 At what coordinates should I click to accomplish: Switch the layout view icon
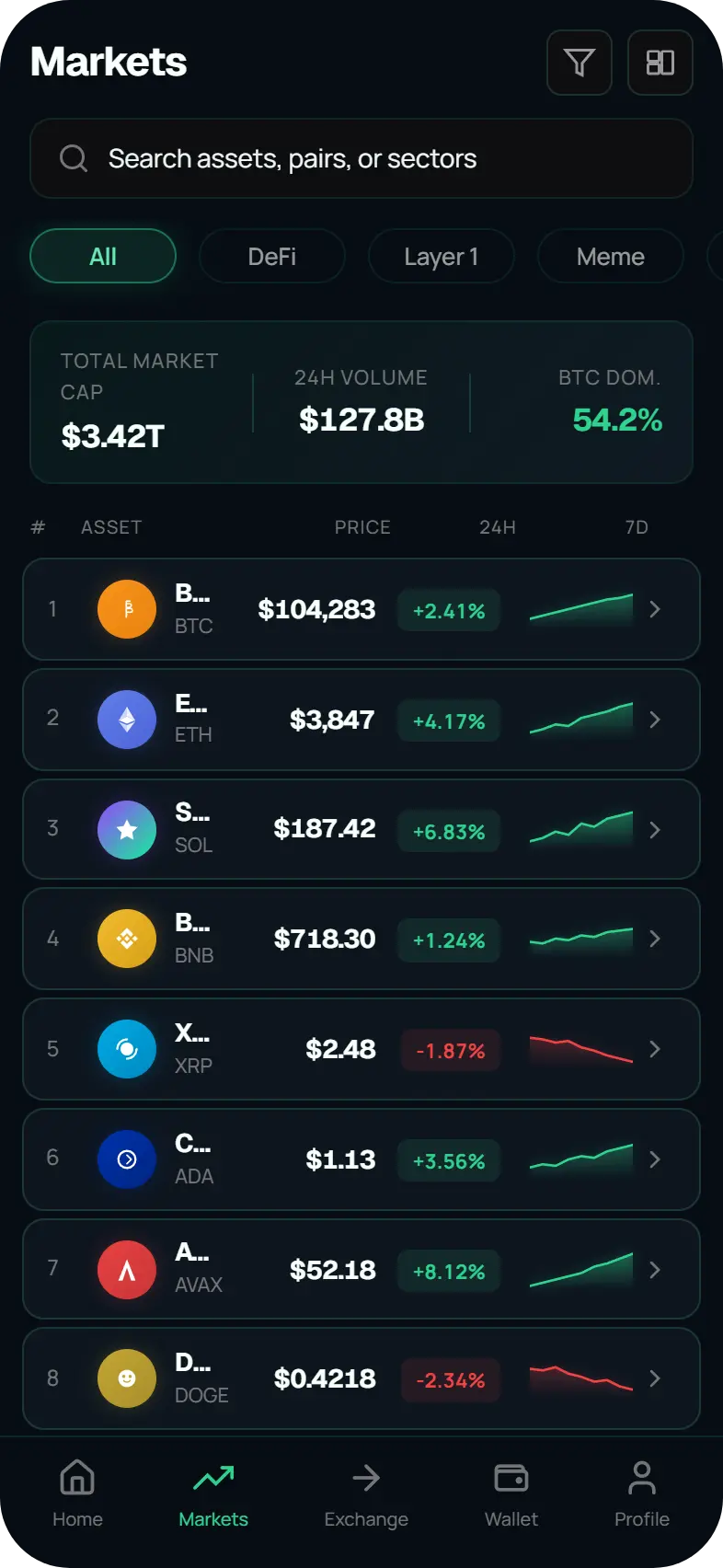(x=660, y=63)
